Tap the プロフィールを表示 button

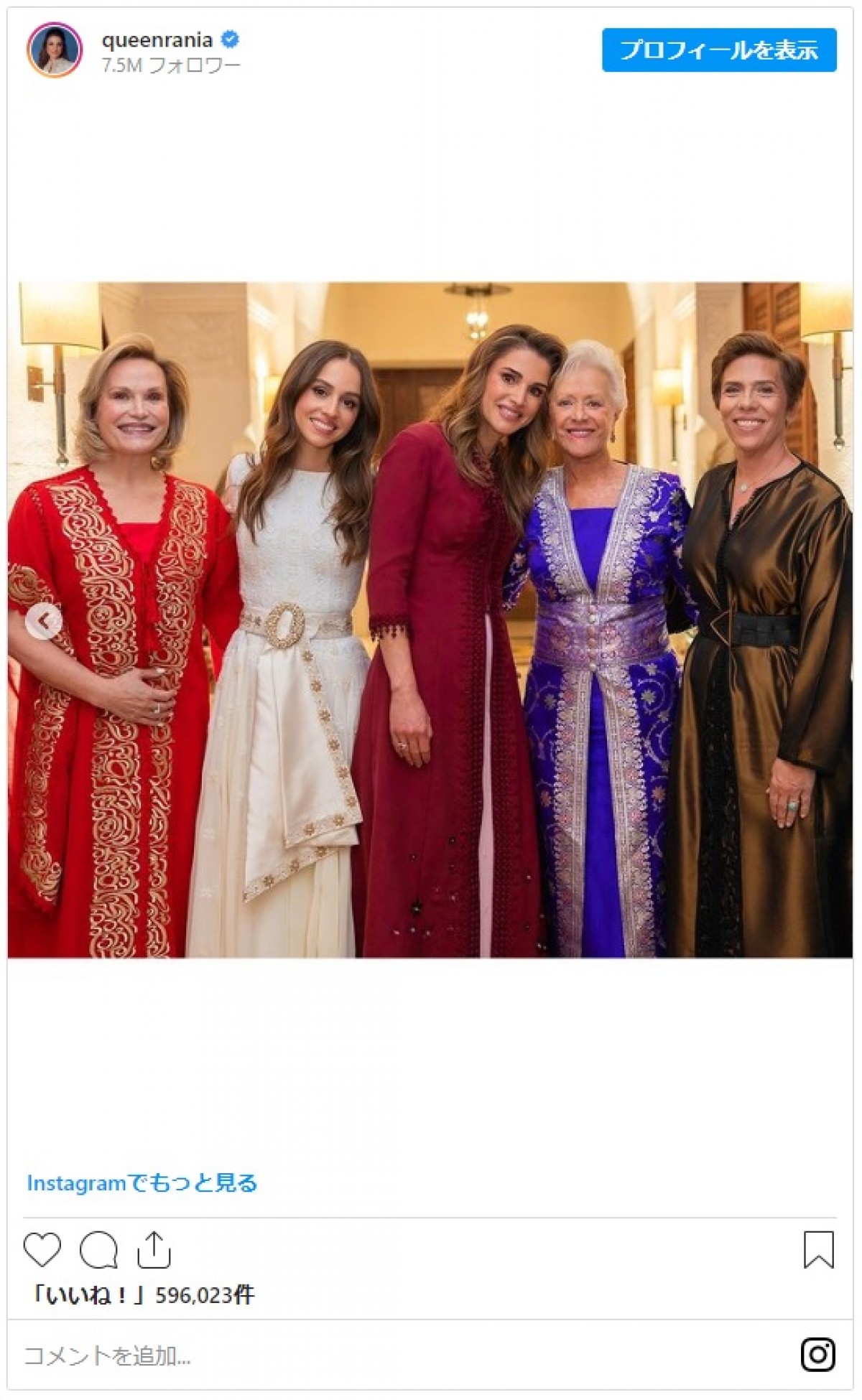tap(718, 50)
